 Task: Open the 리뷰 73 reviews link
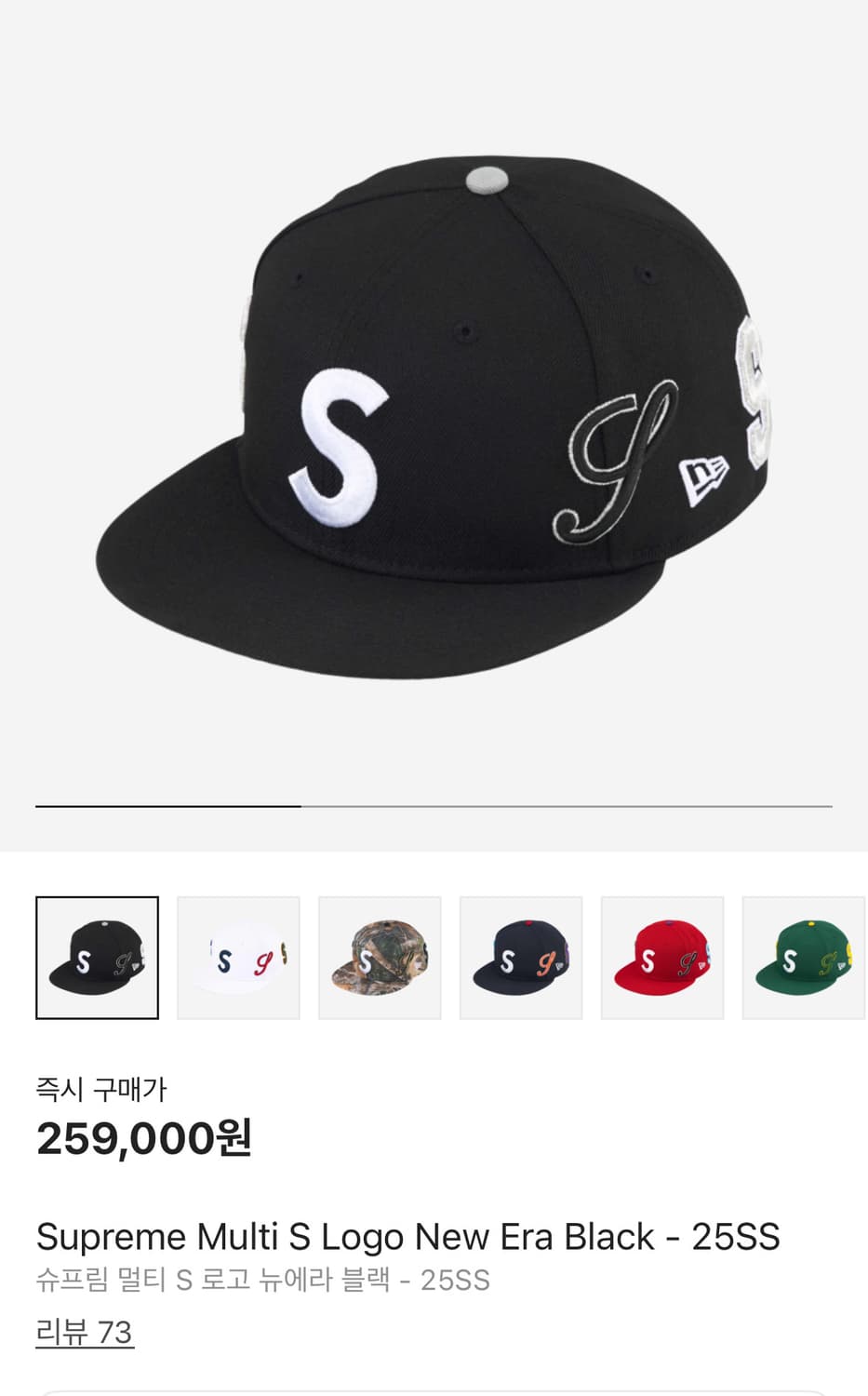coord(85,1333)
